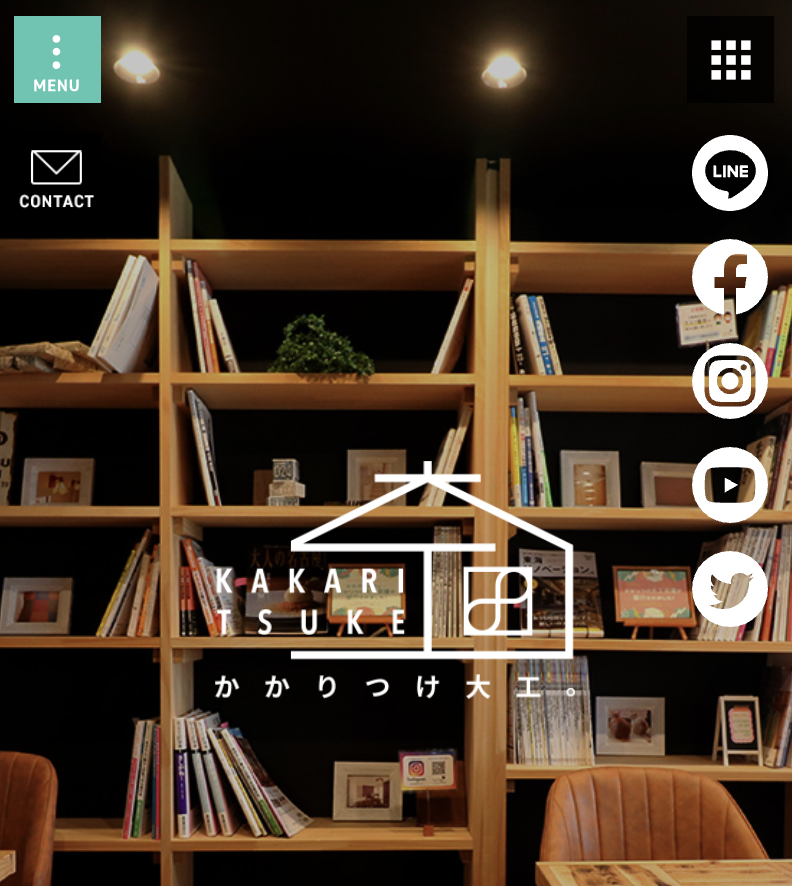
Task: Open the Instagram profile
Action: (x=730, y=381)
